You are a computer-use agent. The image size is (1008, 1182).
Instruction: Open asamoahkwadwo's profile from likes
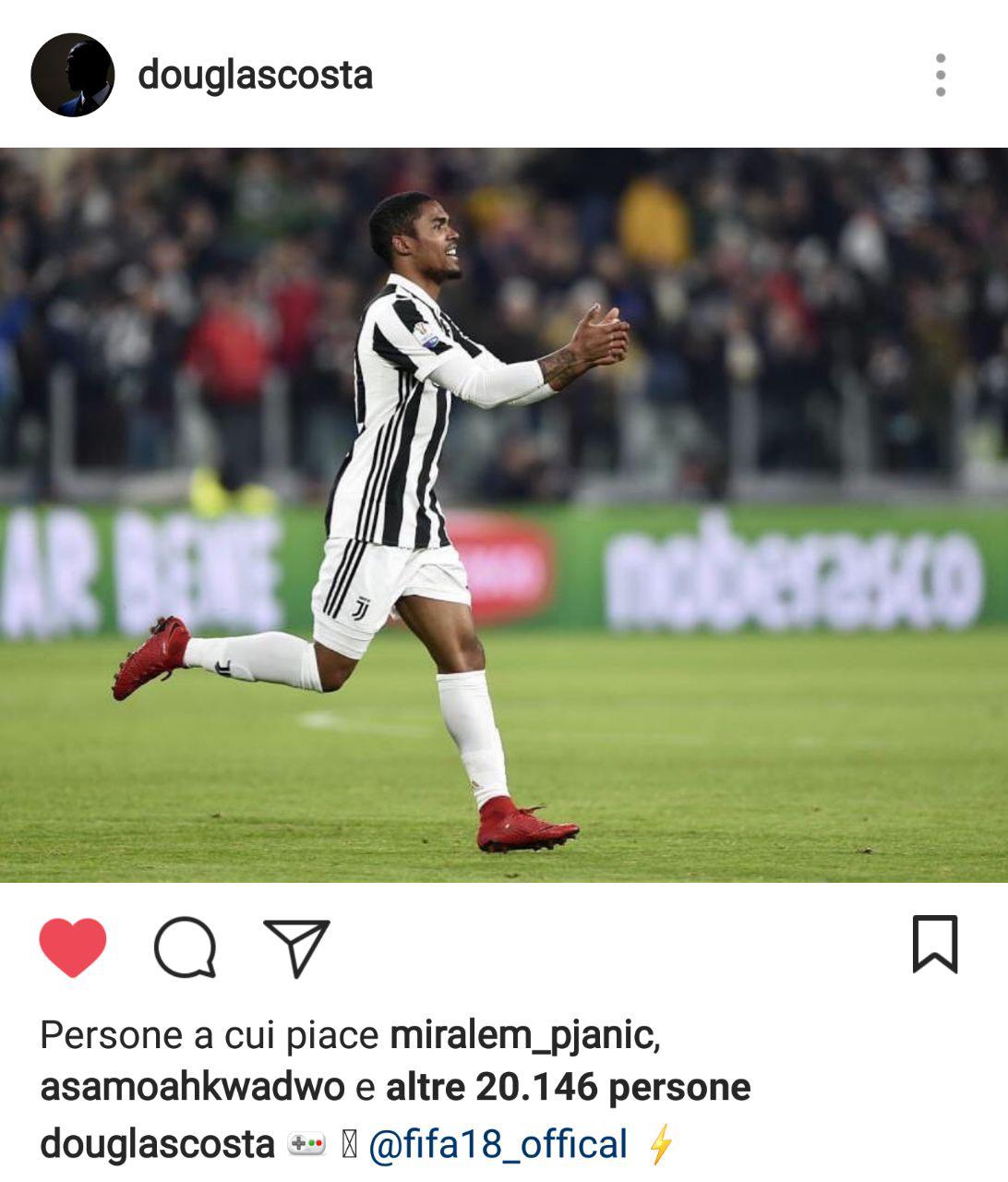click(192, 1087)
